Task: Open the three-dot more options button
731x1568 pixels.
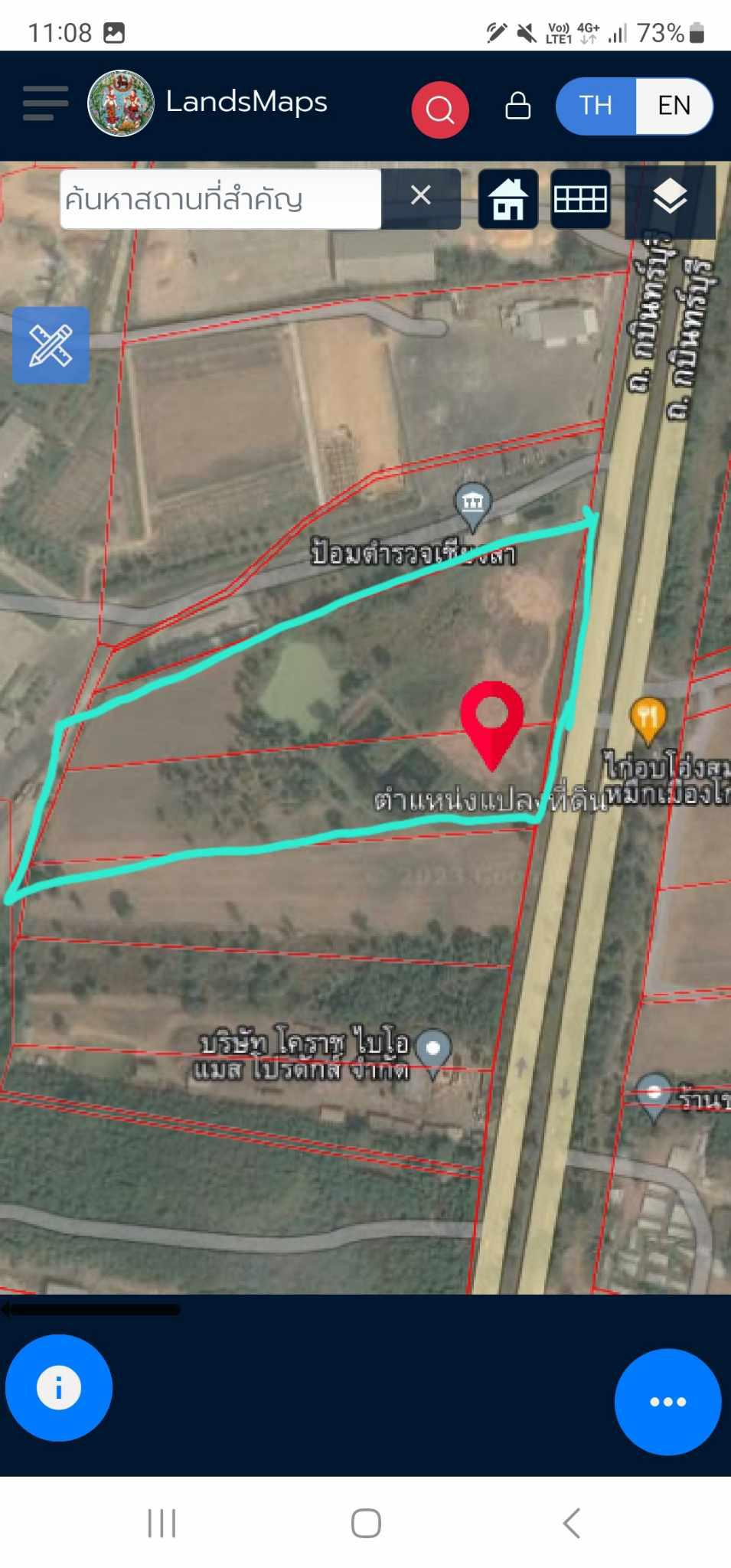Action: 667,1401
